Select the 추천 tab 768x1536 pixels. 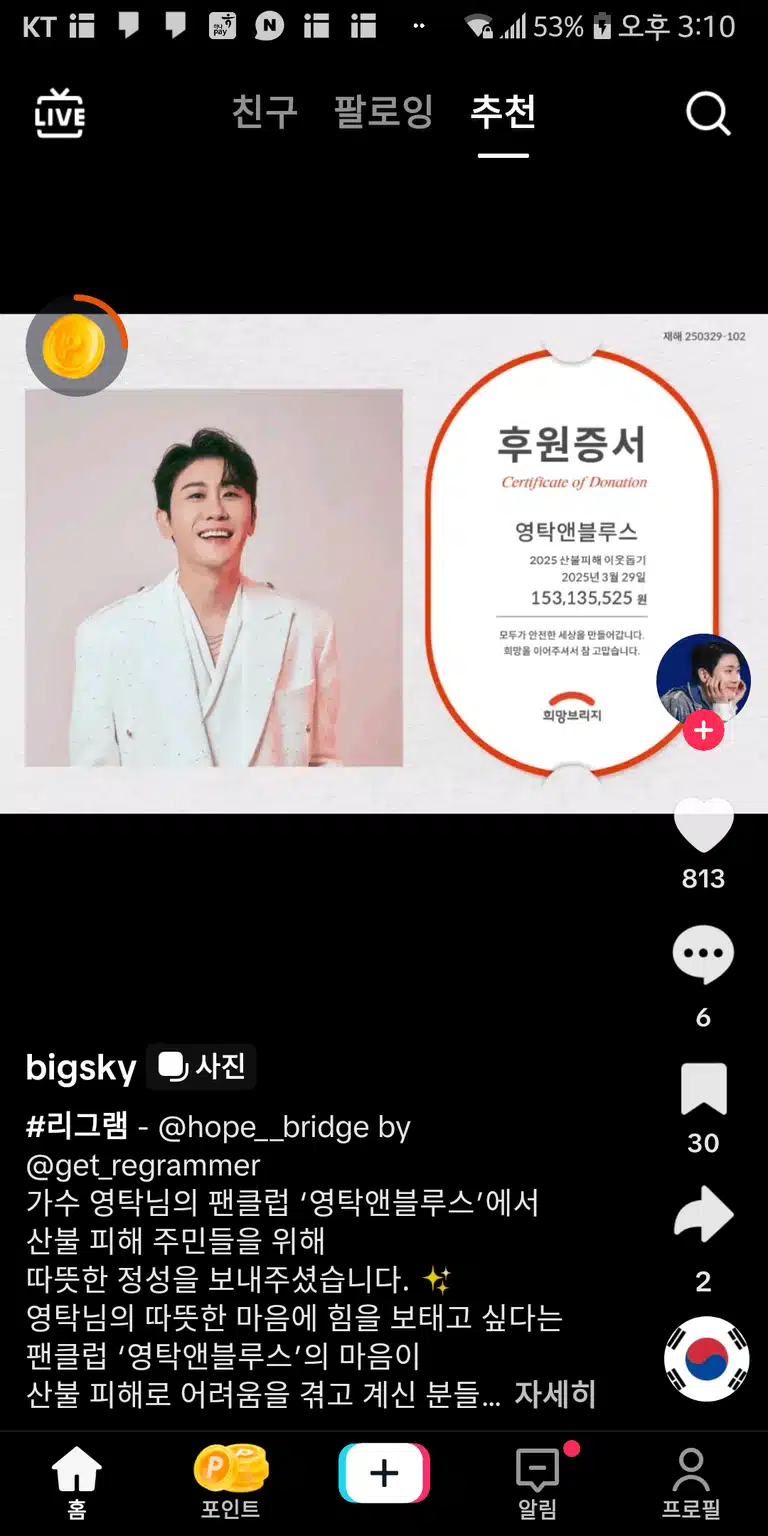pos(503,111)
